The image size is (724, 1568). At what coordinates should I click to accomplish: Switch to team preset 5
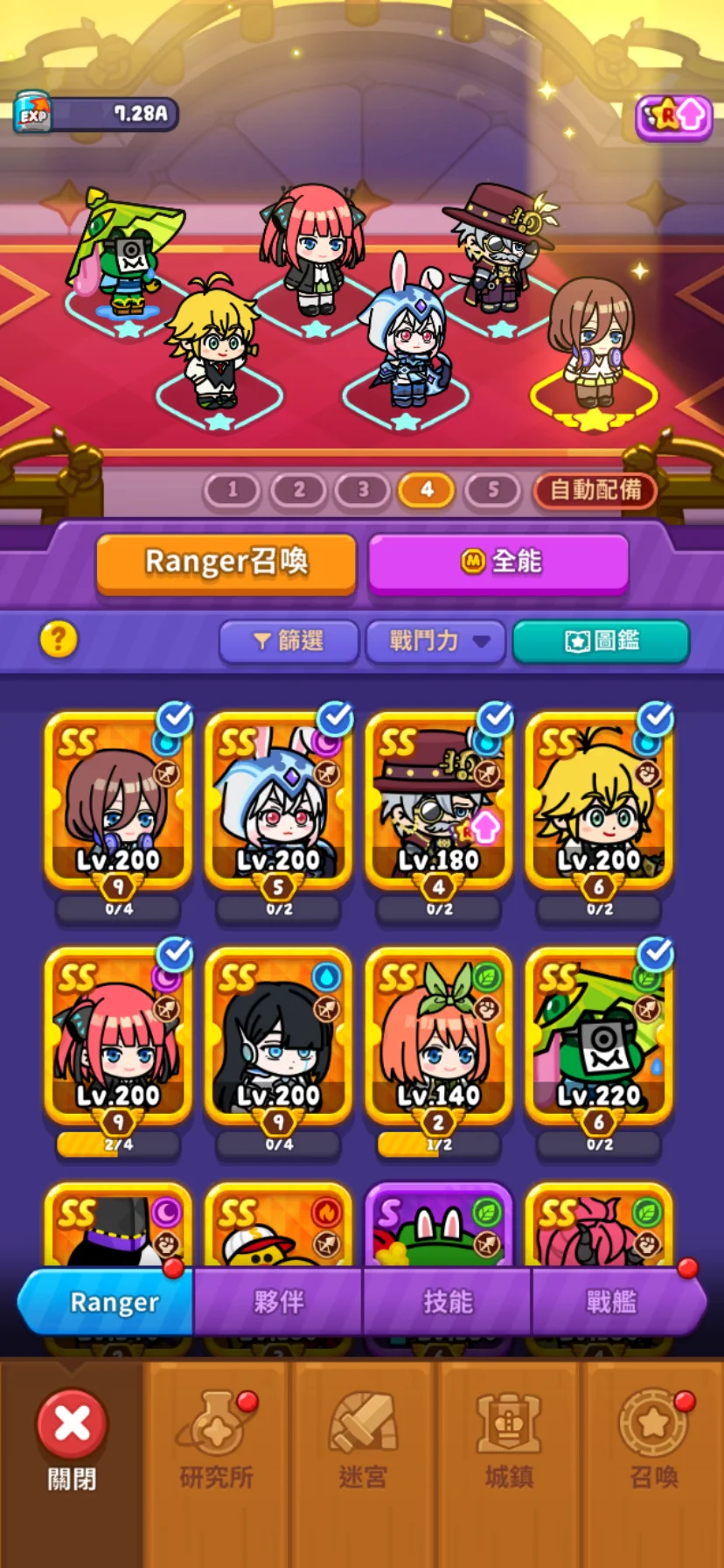492,490
